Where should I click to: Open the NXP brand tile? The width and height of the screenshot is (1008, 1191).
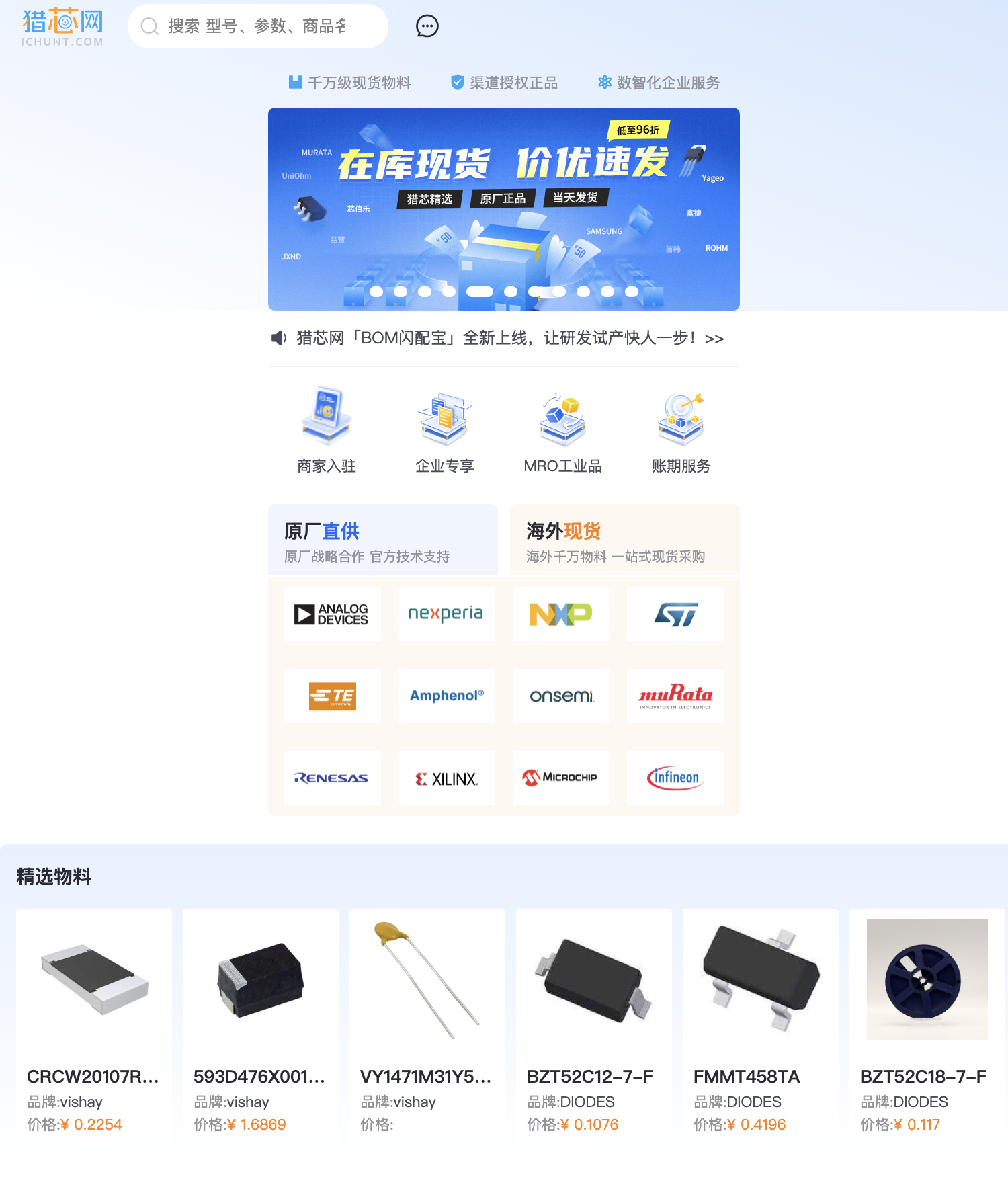point(560,614)
